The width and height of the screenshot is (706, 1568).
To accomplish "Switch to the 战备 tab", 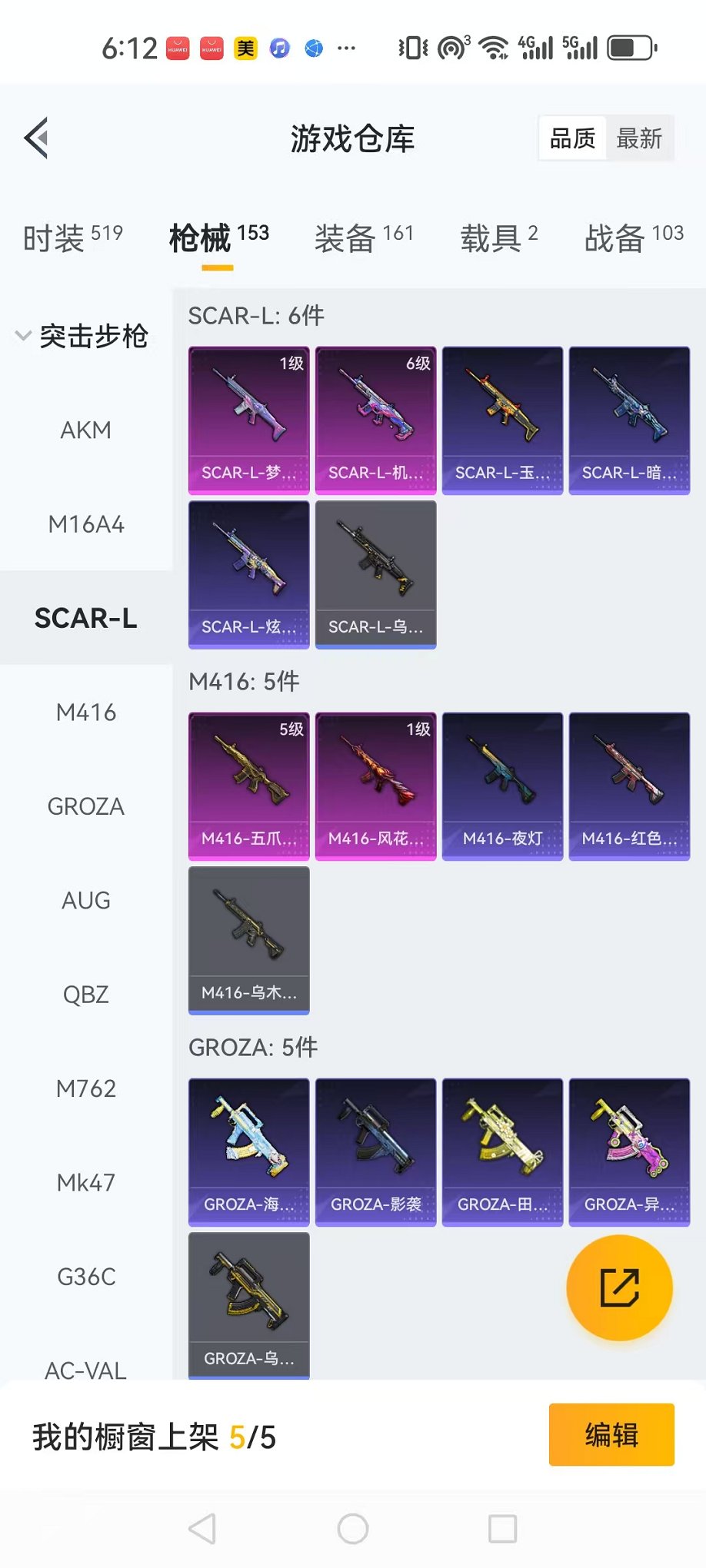I will tap(634, 238).
